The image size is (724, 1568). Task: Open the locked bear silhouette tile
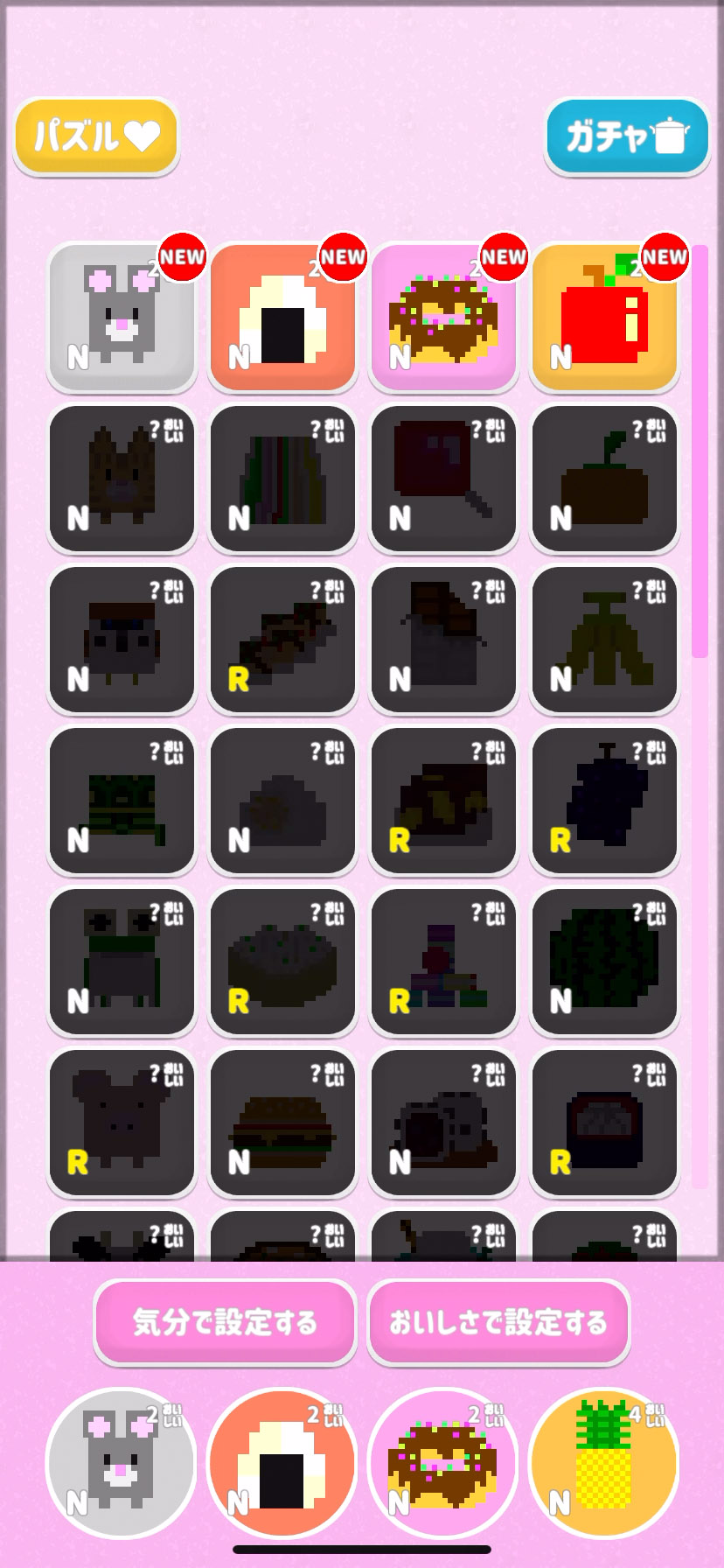(122, 1123)
